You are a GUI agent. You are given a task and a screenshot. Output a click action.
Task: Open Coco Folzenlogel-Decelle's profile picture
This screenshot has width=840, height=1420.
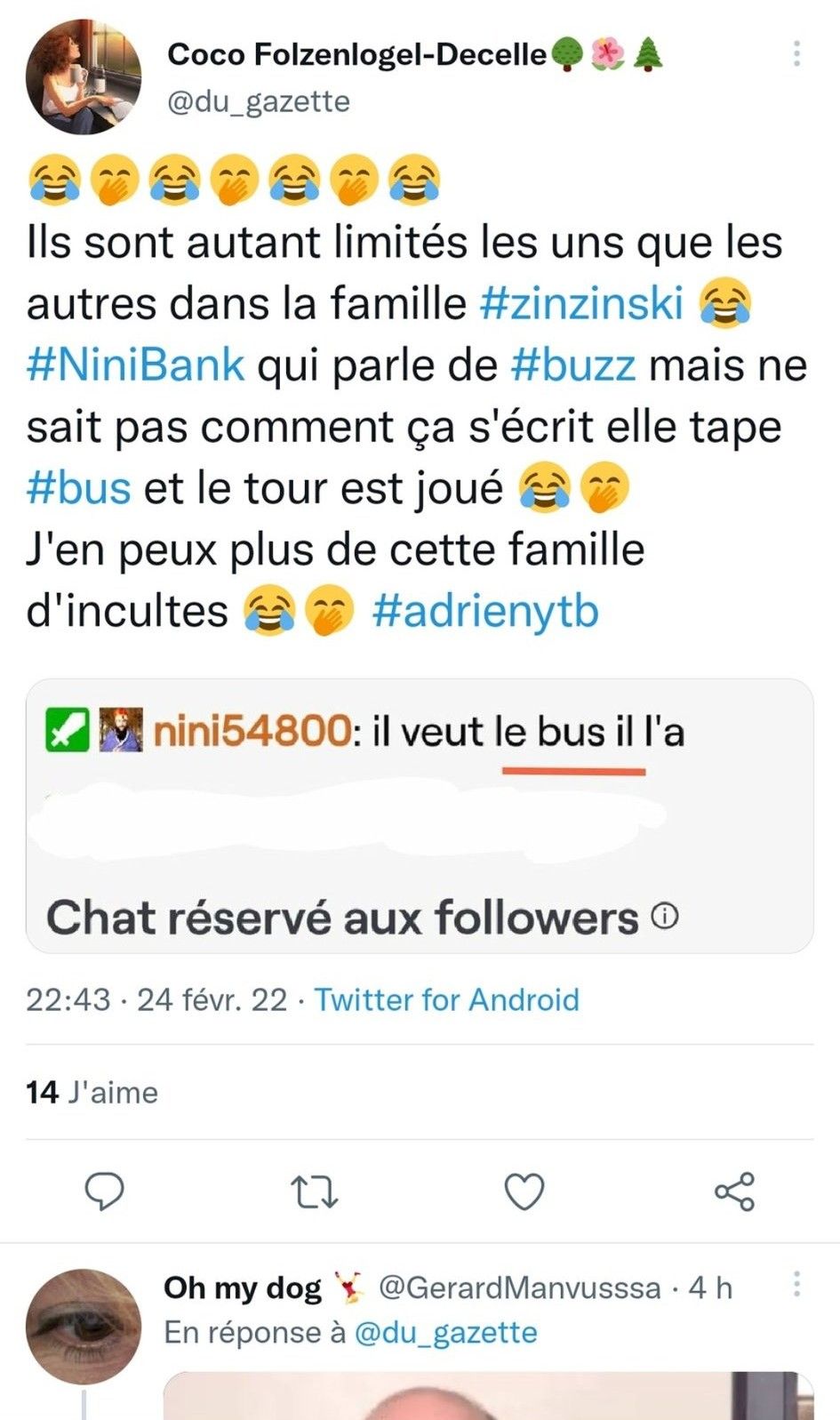coord(84,76)
